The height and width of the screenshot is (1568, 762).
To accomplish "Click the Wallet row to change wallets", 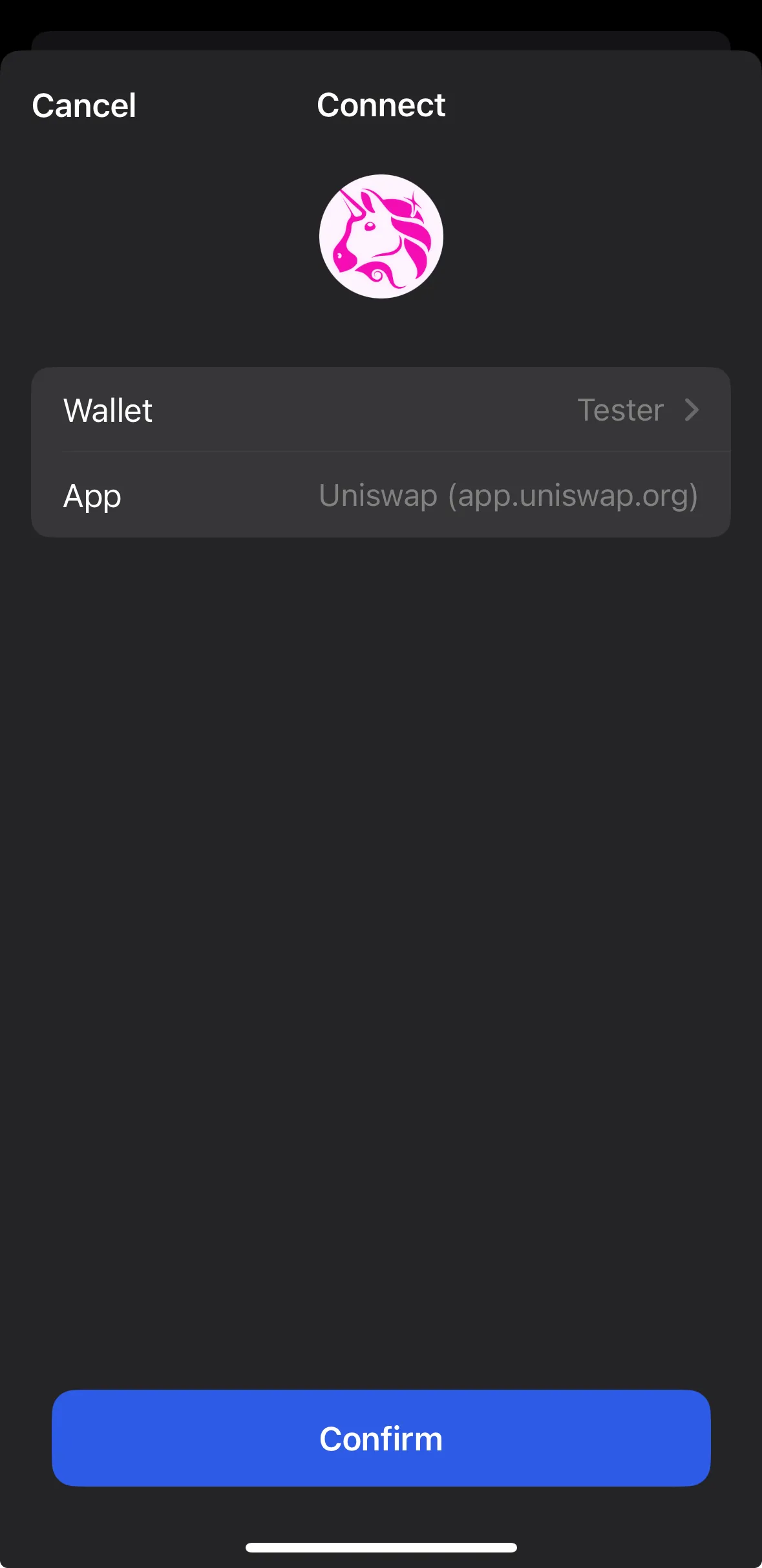I will (381, 410).
